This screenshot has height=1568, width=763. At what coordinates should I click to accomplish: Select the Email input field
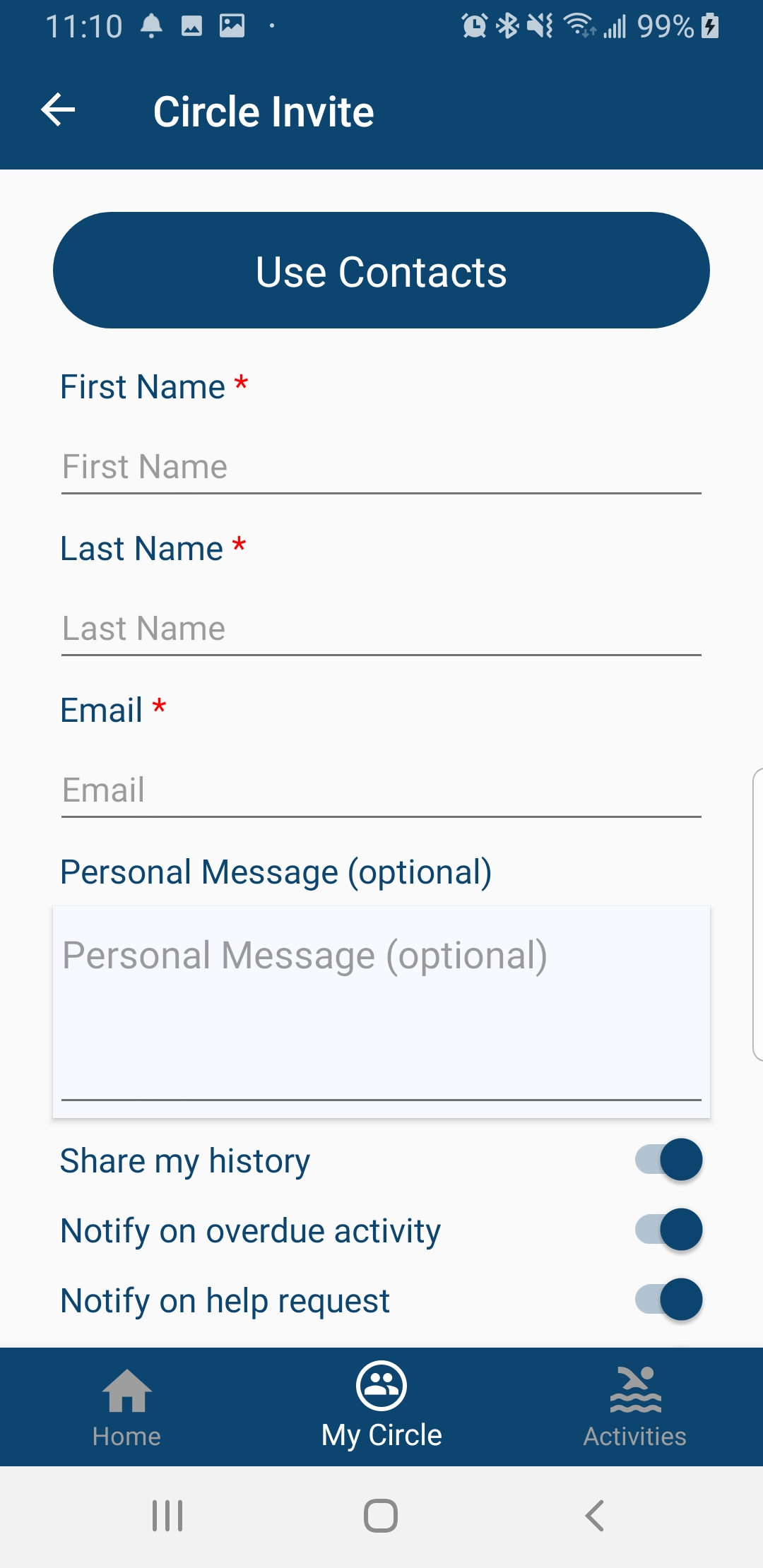[x=381, y=790]
